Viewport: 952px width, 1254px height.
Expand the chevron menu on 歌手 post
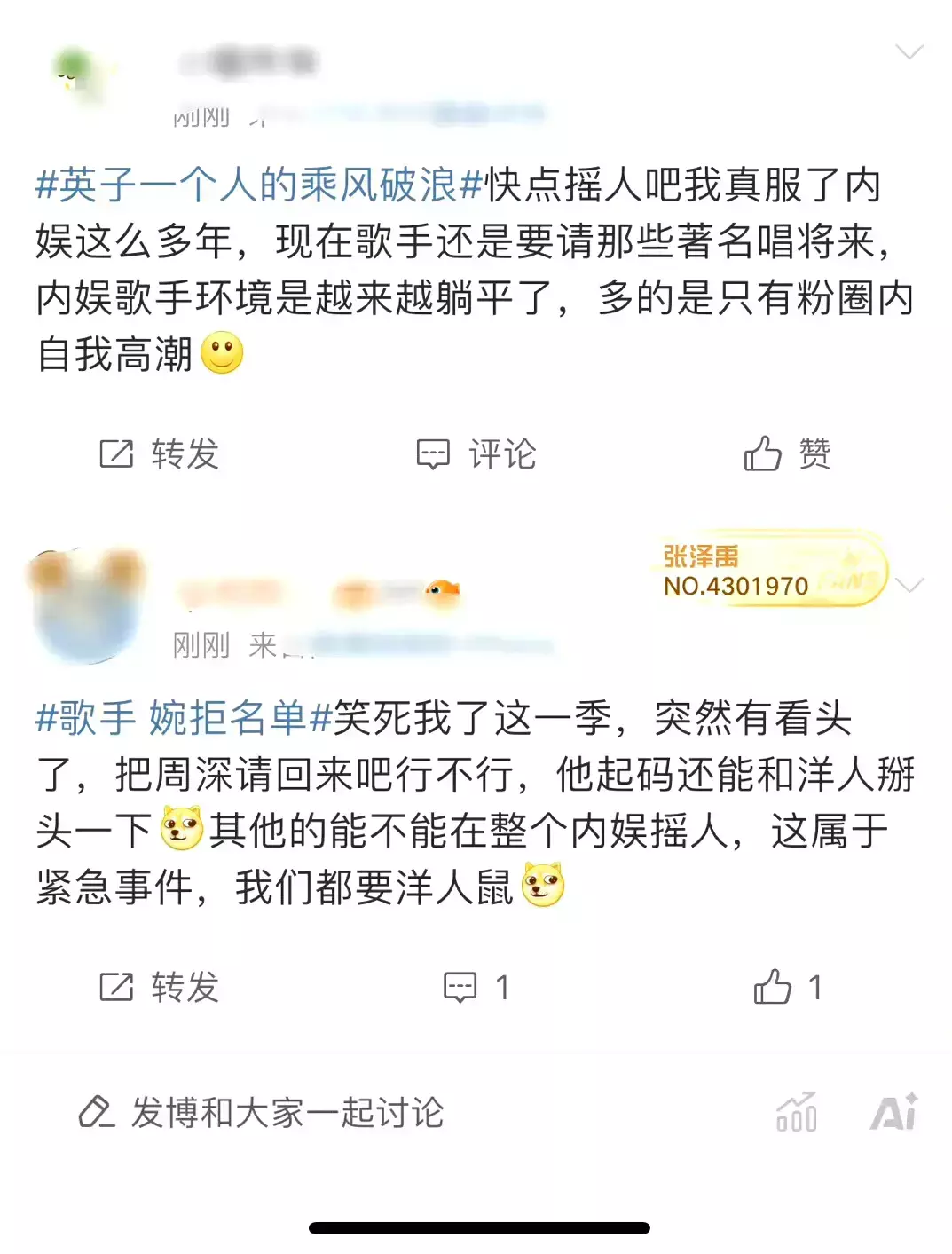click(x=909, y=584)
